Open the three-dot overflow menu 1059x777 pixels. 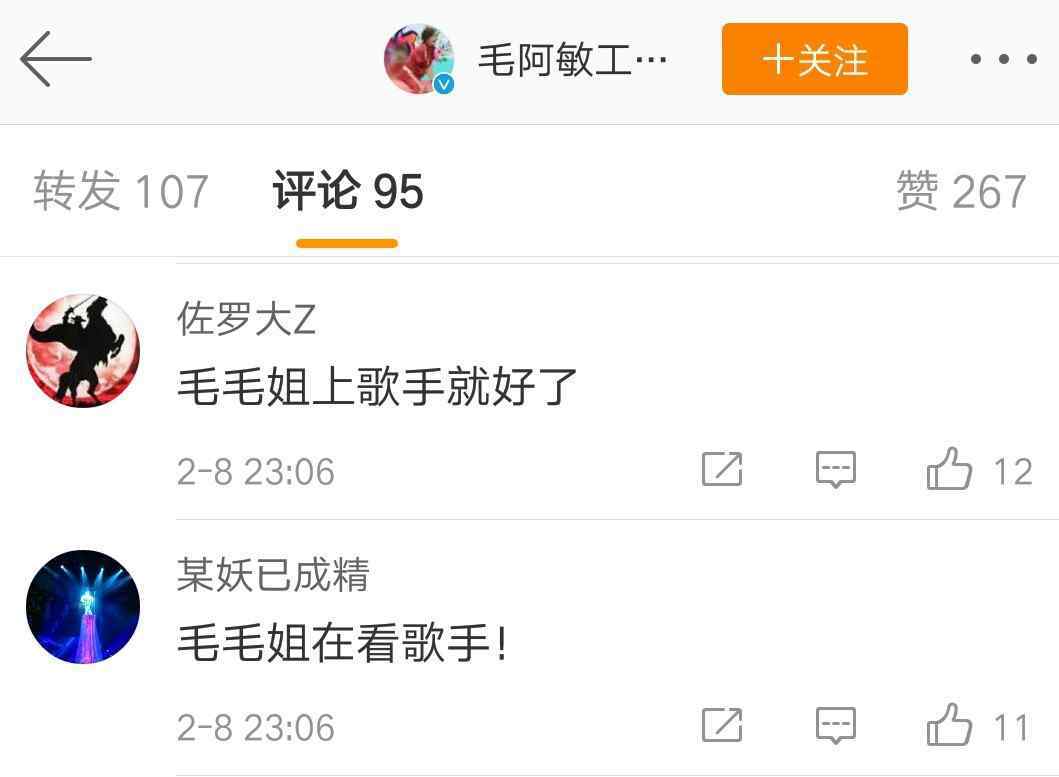pyautogui.click(x=1003, y=59)
